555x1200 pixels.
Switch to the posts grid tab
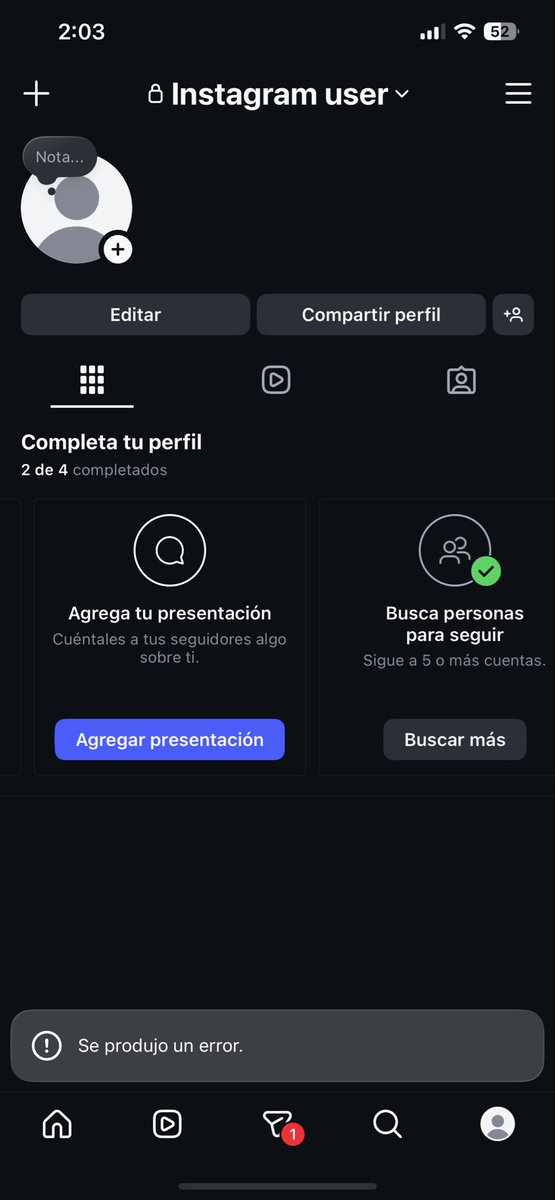tap(92, 380)
